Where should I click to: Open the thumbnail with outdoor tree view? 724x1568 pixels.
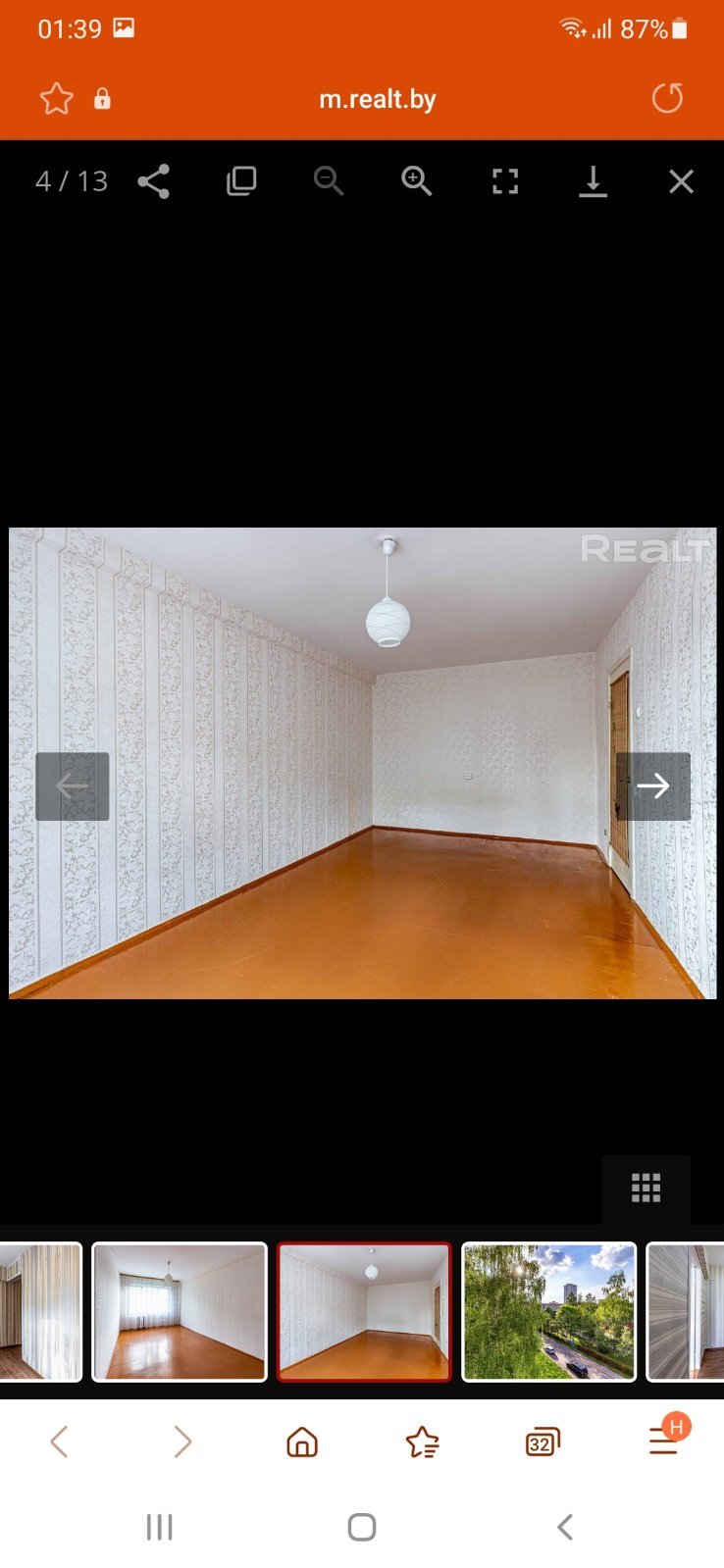pos(549,1312)
